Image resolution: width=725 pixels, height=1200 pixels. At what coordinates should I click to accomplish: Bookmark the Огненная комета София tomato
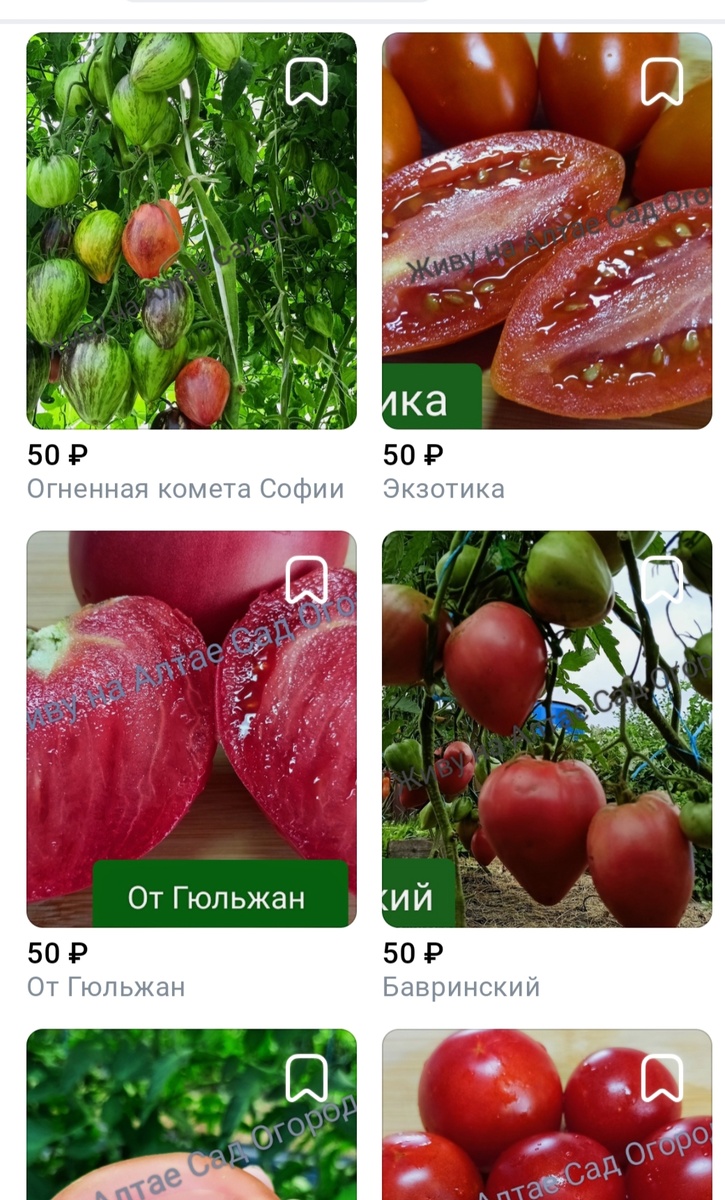306,82
